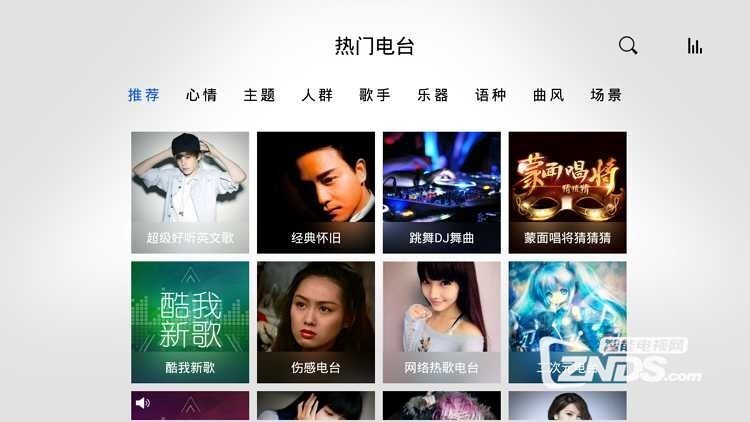750x422 pixels.
Task: Open the 二次元电台 tile
Action: (x=567, y=322)
